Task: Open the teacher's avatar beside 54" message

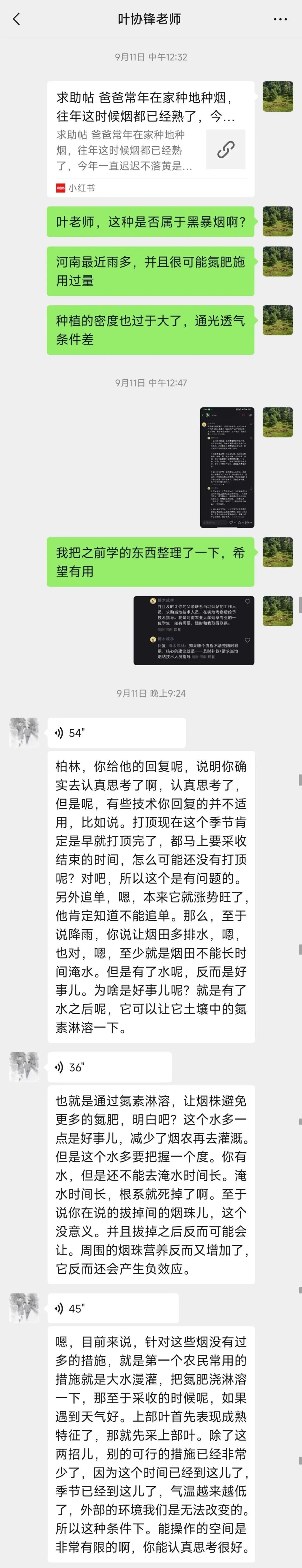Action: [25, 732]
